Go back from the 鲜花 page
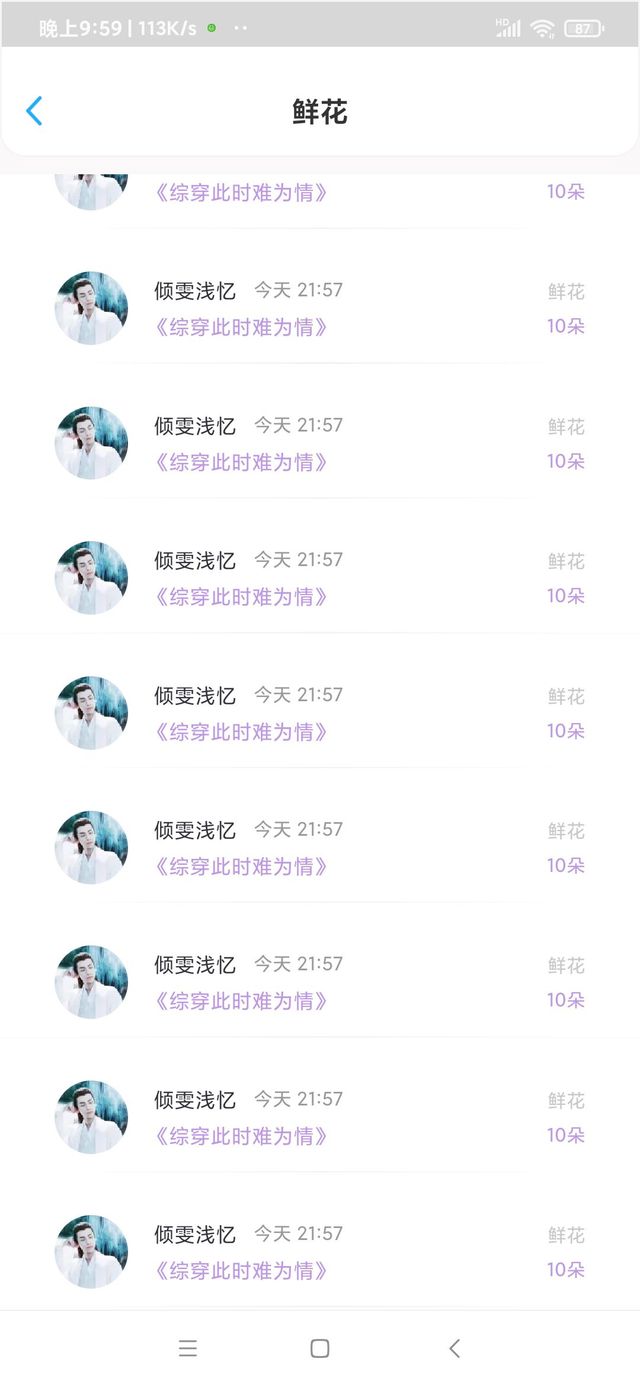The image size is (640, 1387). point(34,111)
